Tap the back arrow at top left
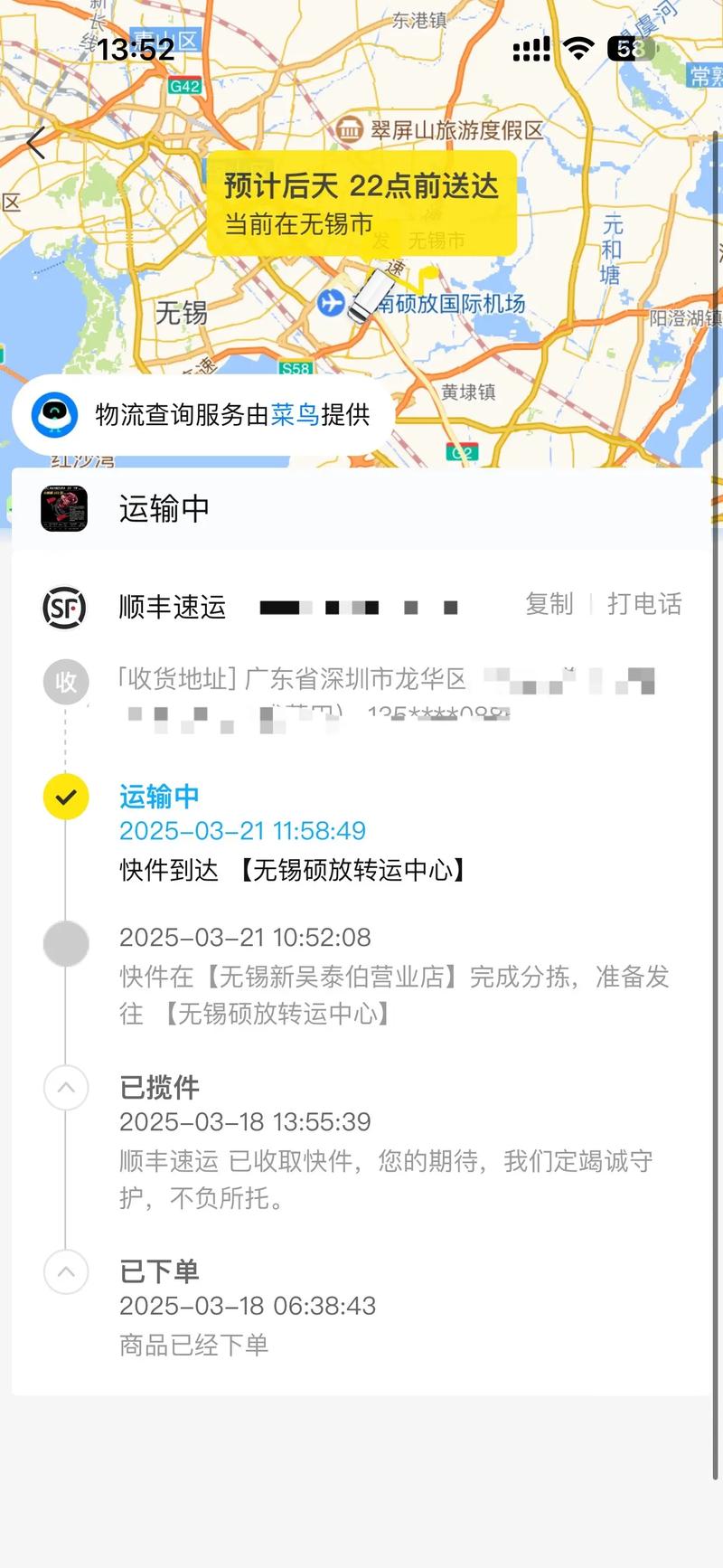The height and width of the screenshot is (1568, 723). coord(34,143)
